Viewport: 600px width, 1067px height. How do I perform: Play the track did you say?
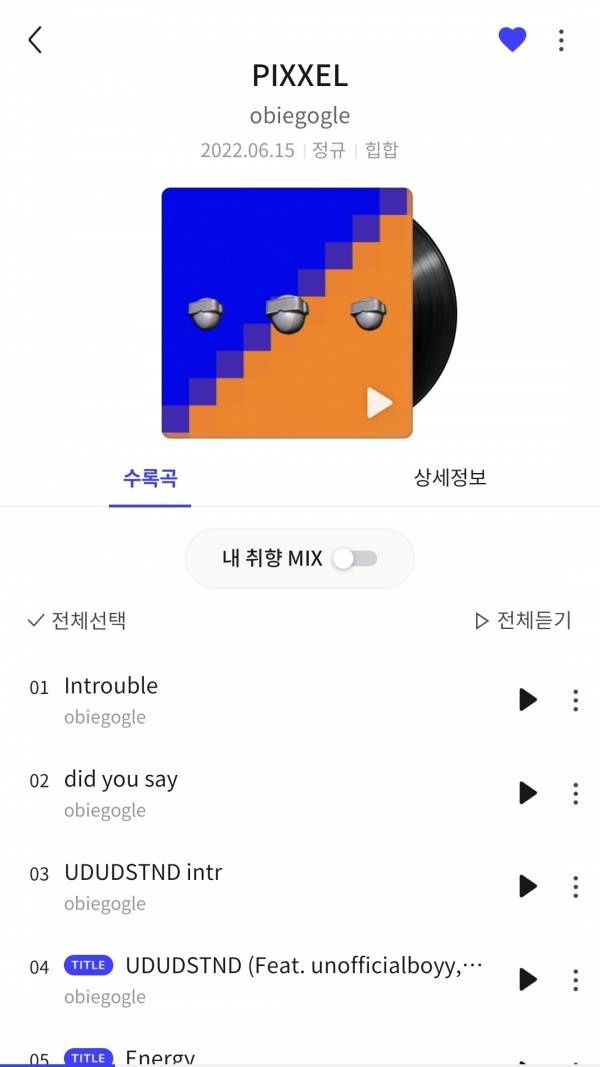528,793
